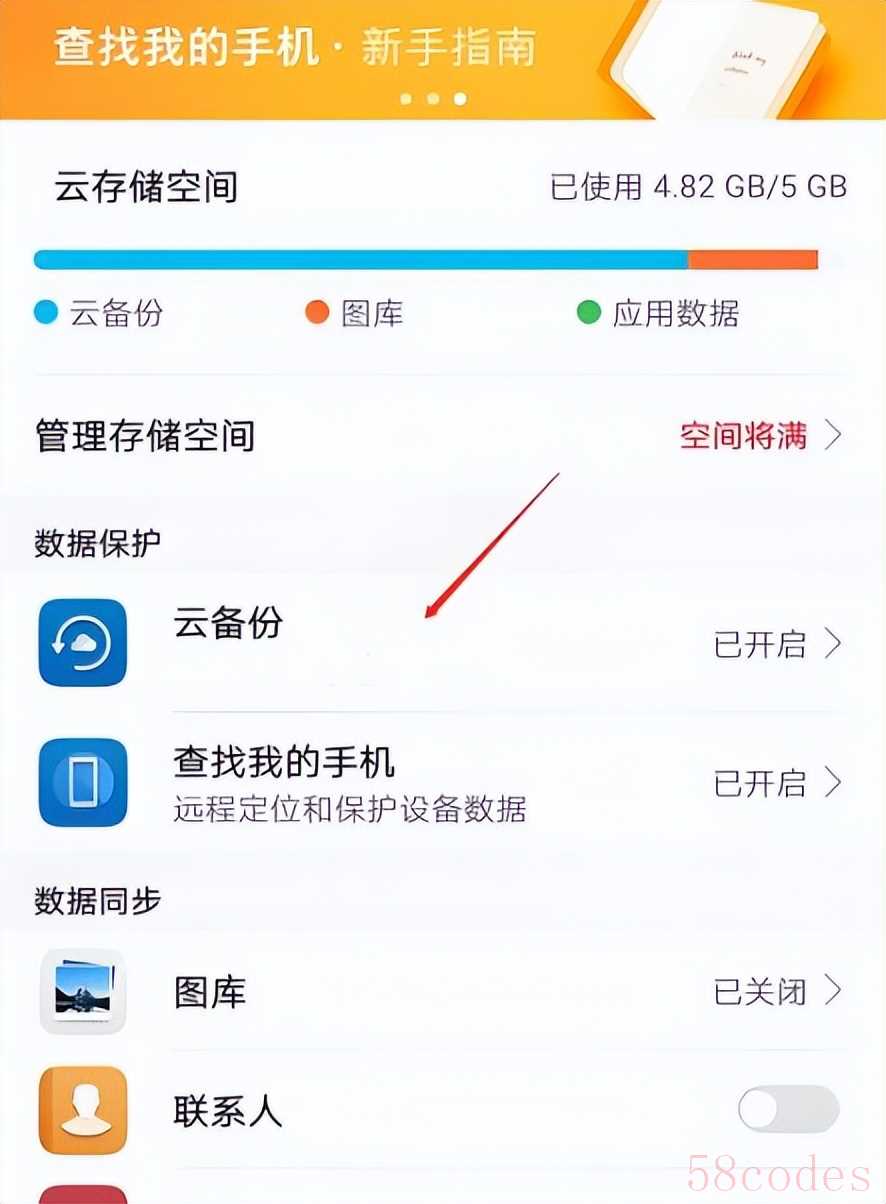Image resolution: width=886 pixels, height=1204 pixels.
Task: Open 图库 sync settings
Action: tap(440, 992)
